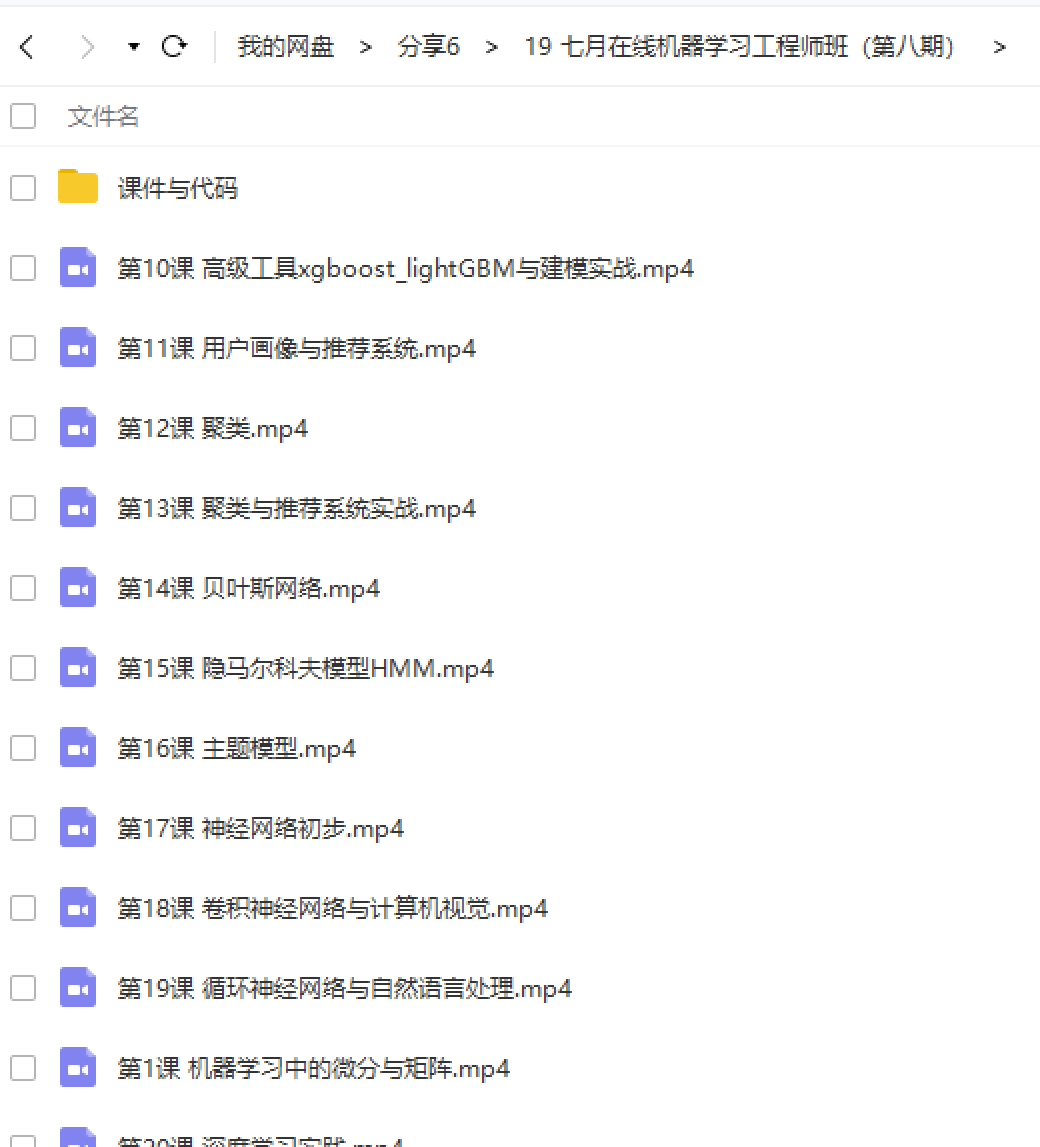Open the navigation history dropdown arrow
1040x1147 pixels.
(x=134, y=47)
